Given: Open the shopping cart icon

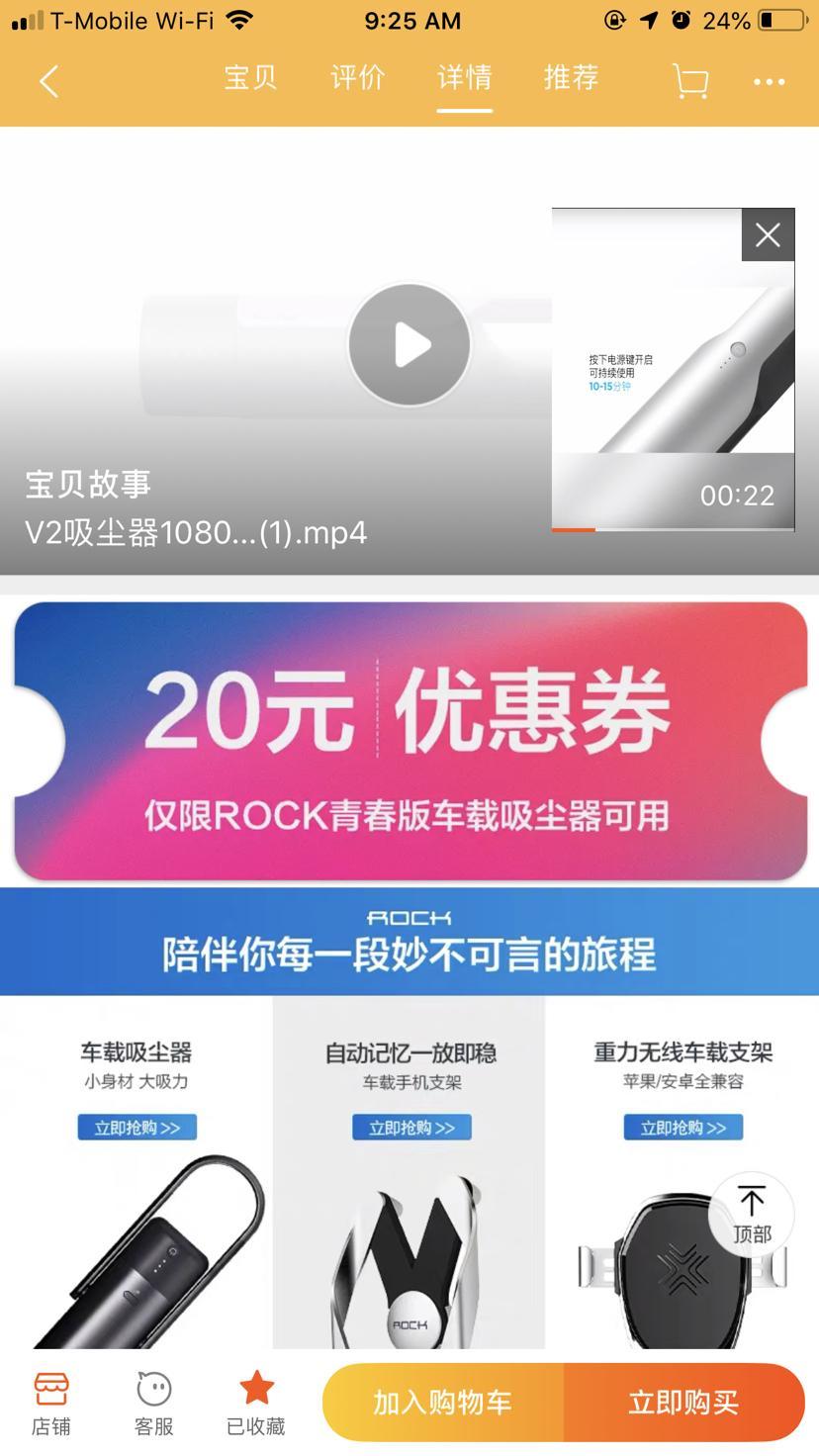Looking at the screenshot, I should 690,81.
